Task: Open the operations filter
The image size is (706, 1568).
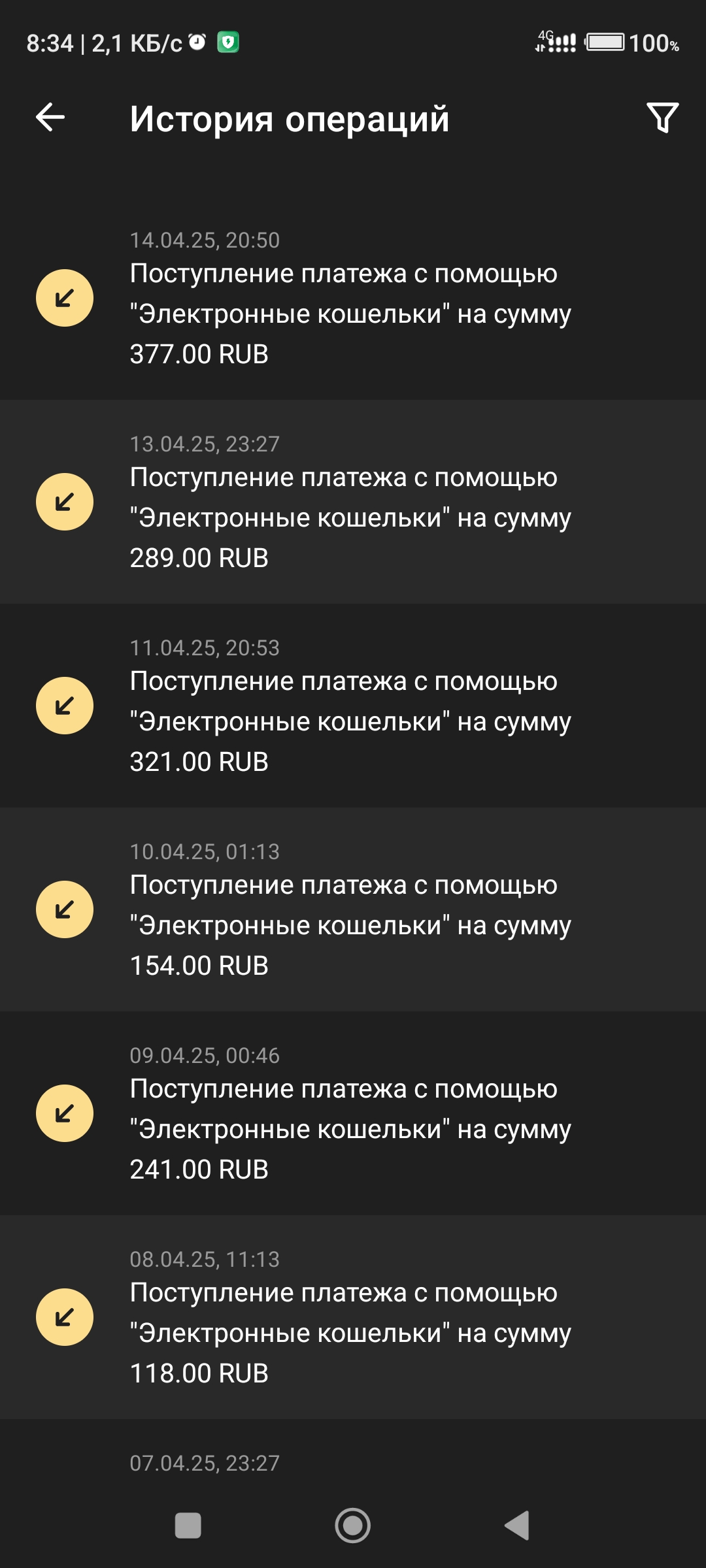Action: 662,118
